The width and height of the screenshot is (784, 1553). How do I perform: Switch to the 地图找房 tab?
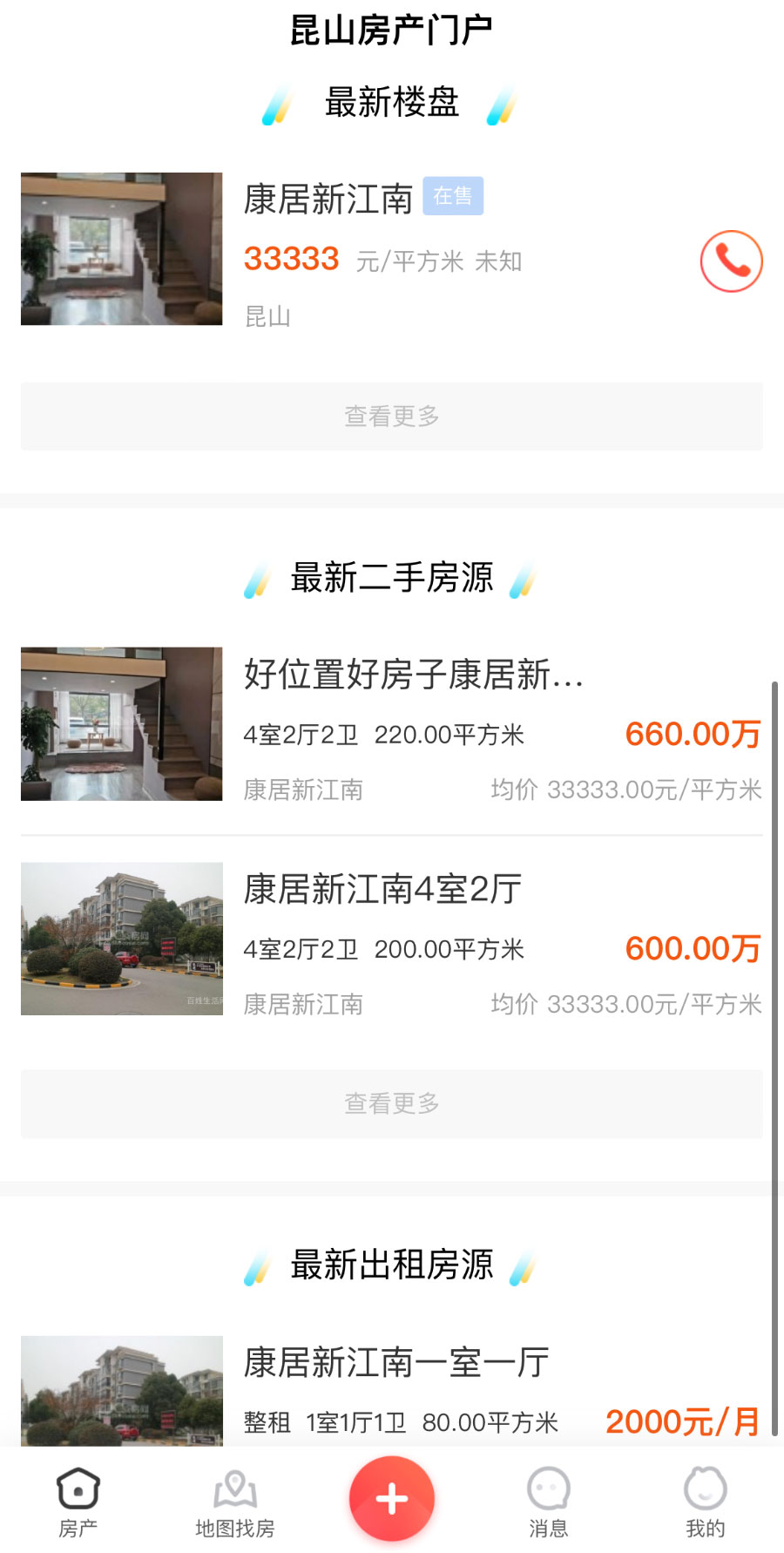[235, 1501]
